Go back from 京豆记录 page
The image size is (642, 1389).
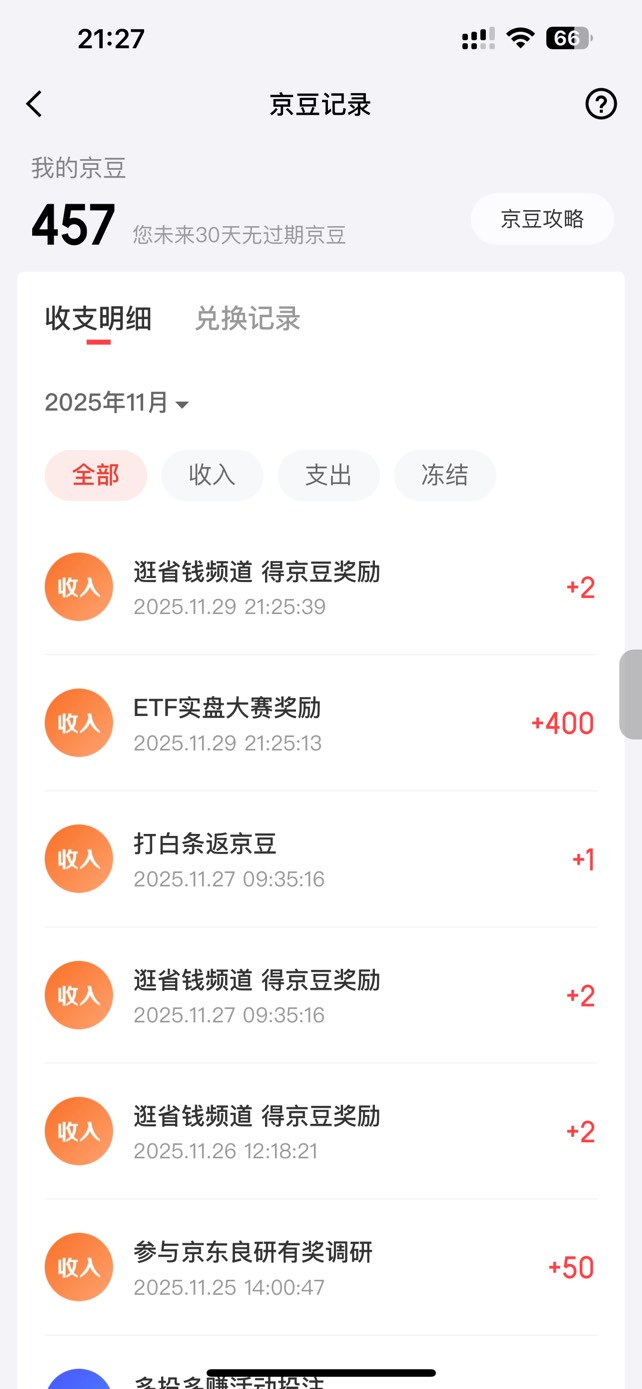pos(35,104)
